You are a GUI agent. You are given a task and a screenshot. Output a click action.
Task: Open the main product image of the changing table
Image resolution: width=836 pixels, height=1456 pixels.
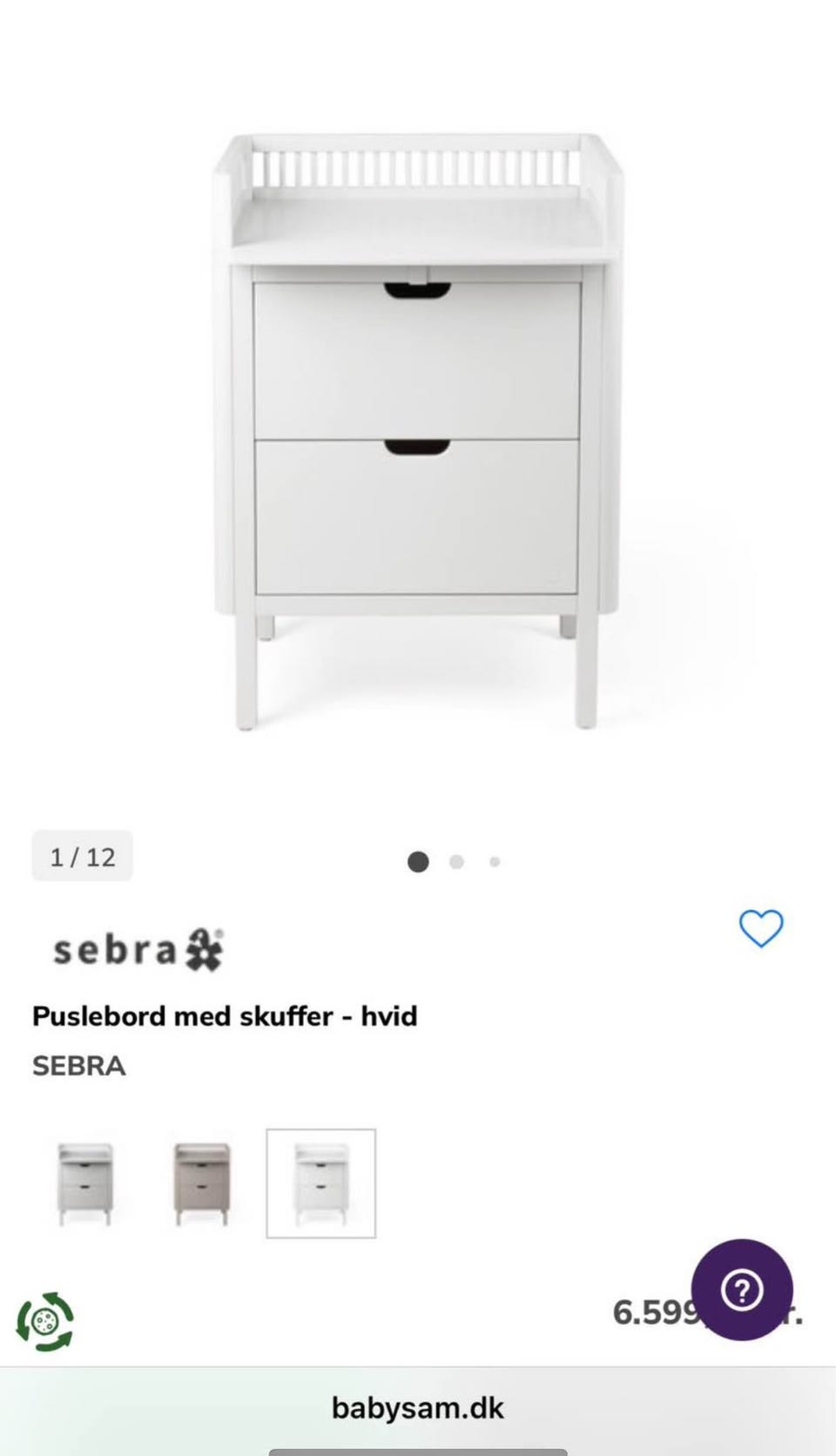[418, 432]
